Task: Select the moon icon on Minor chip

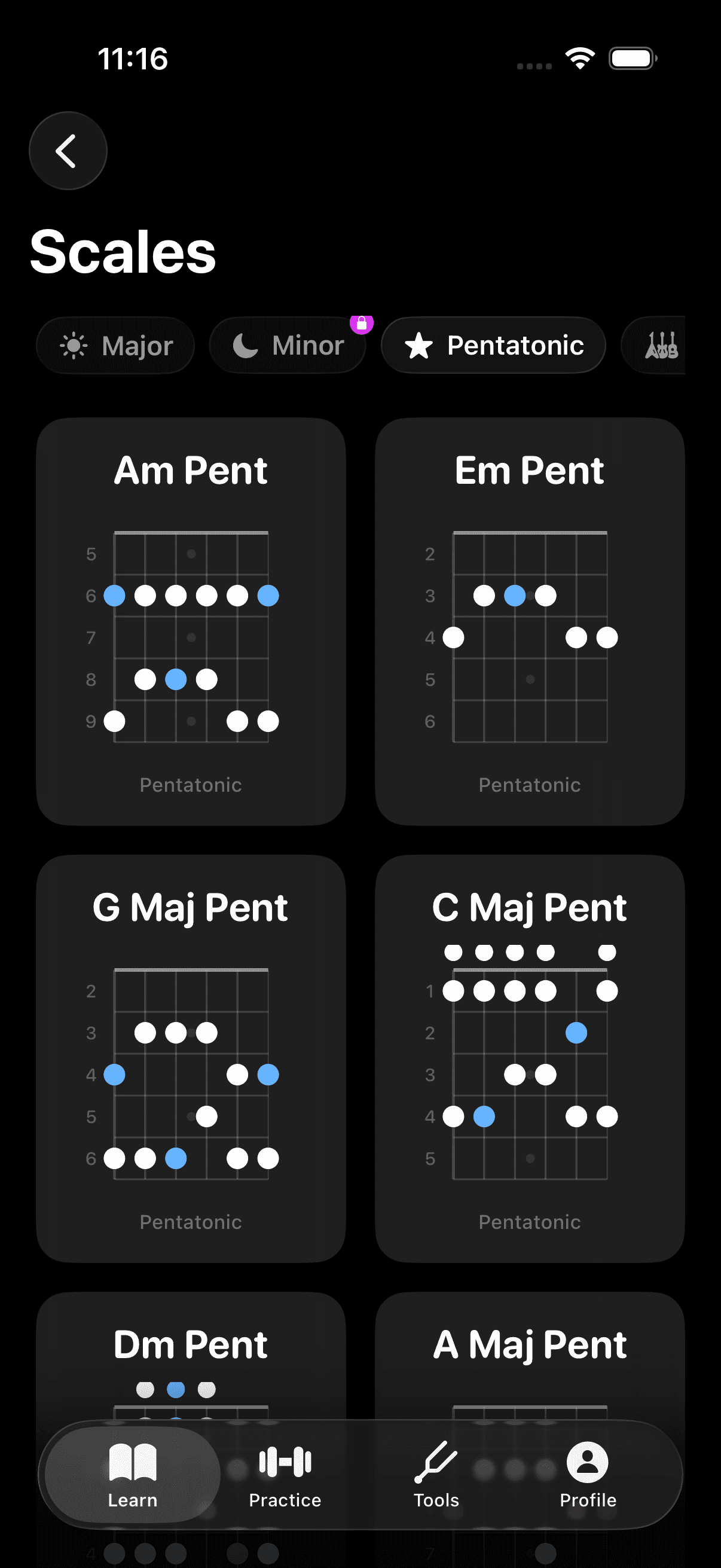Action: (246, 345)
